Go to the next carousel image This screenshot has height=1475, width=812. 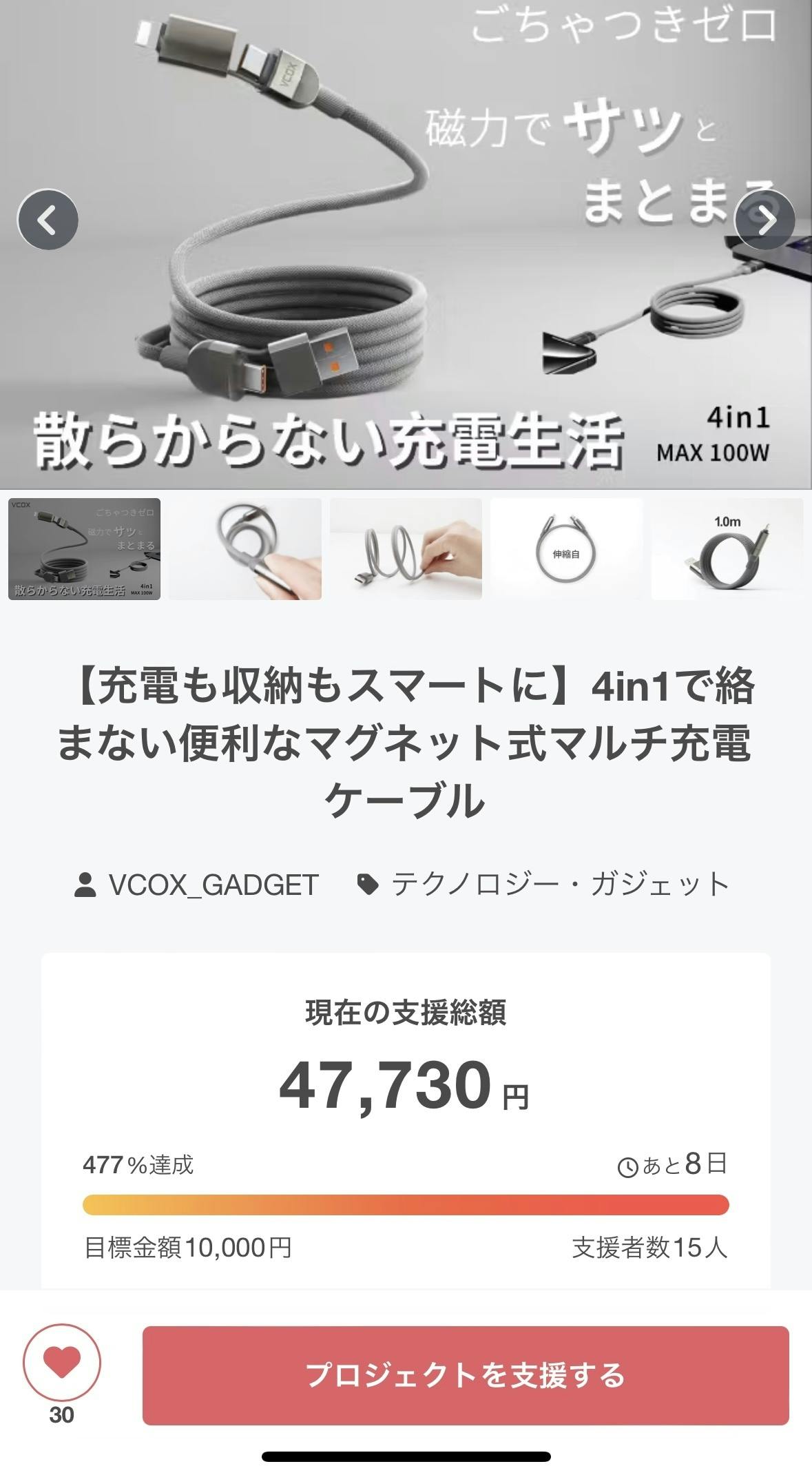pyautogui.click(x=764, y=220)
